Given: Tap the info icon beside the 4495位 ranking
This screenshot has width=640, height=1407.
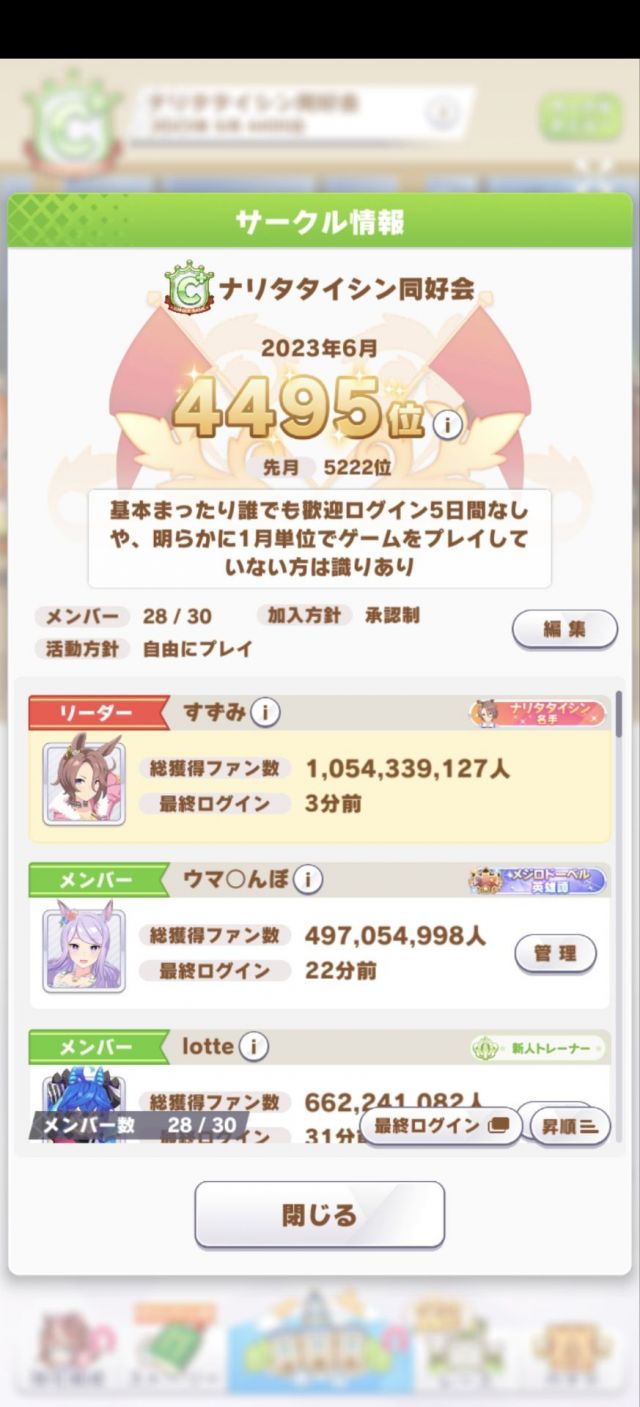Looking at the screenshot, I should pos(447,425).
